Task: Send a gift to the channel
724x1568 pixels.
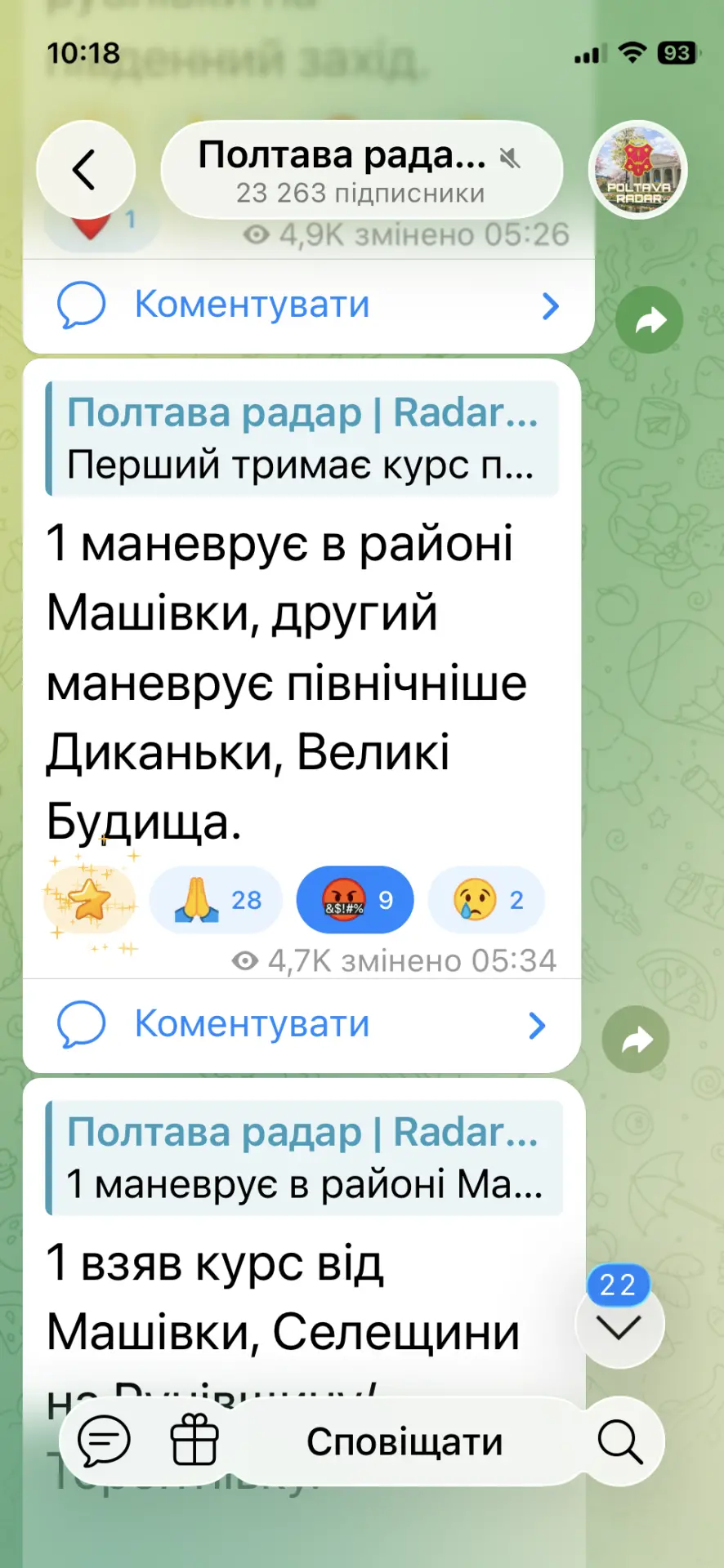Action: (194, 1441)
